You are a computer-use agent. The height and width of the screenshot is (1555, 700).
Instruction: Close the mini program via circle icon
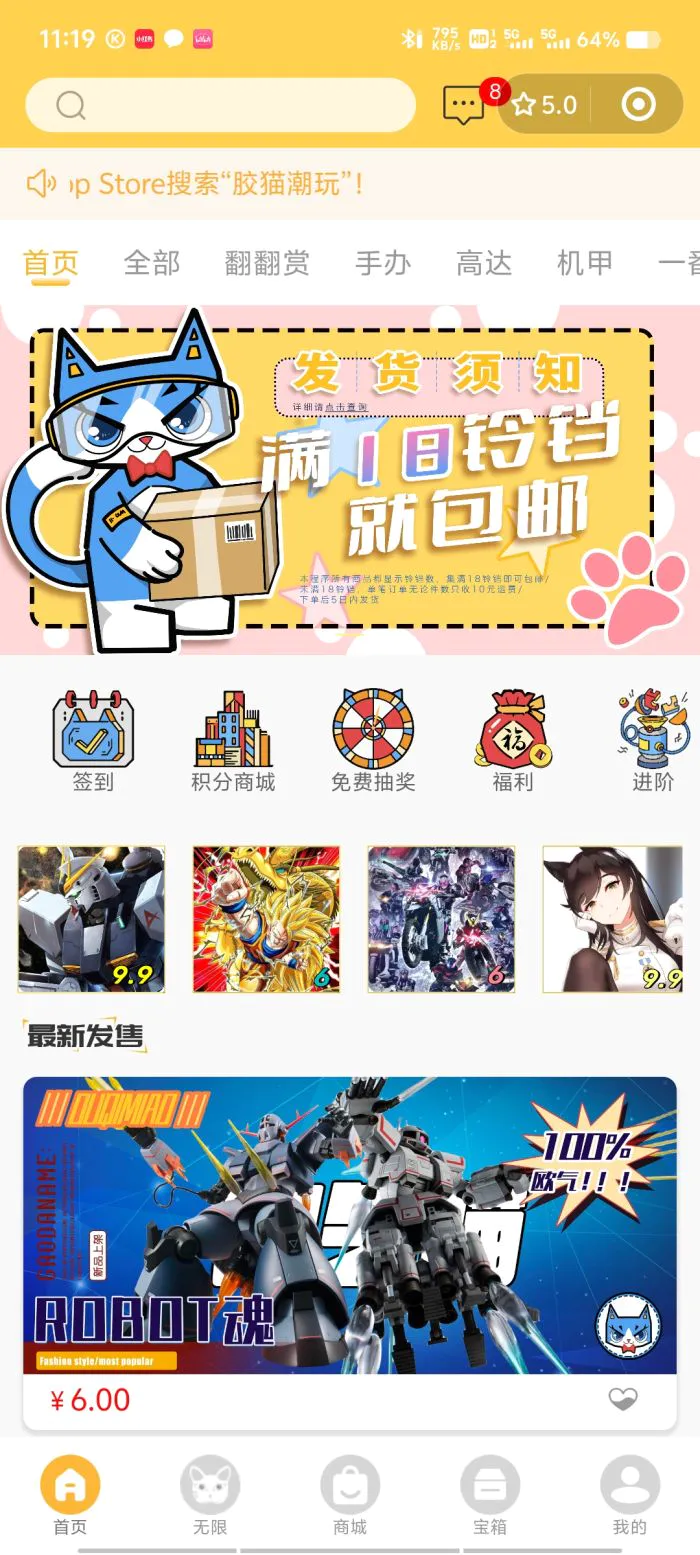point(638,104)
